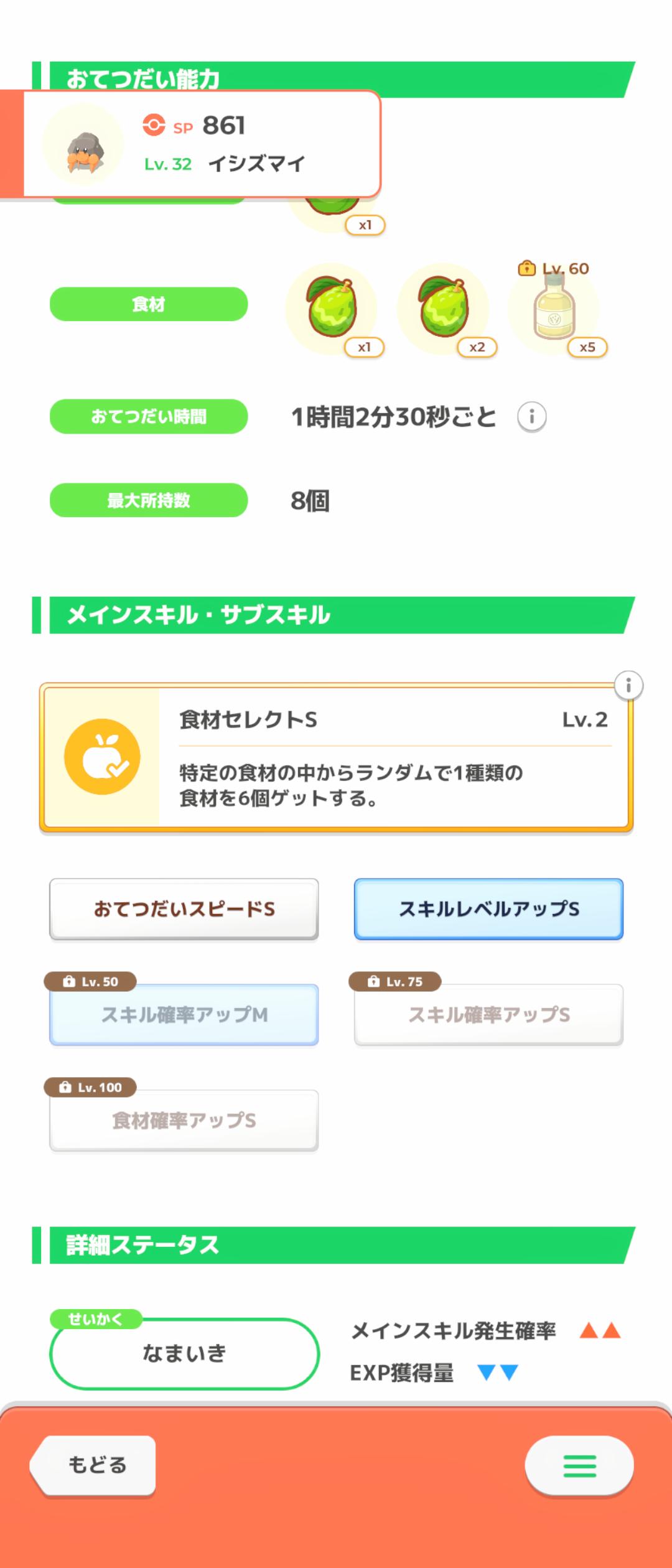Select the スキルレベルアップS sub skill

[488, 909]
